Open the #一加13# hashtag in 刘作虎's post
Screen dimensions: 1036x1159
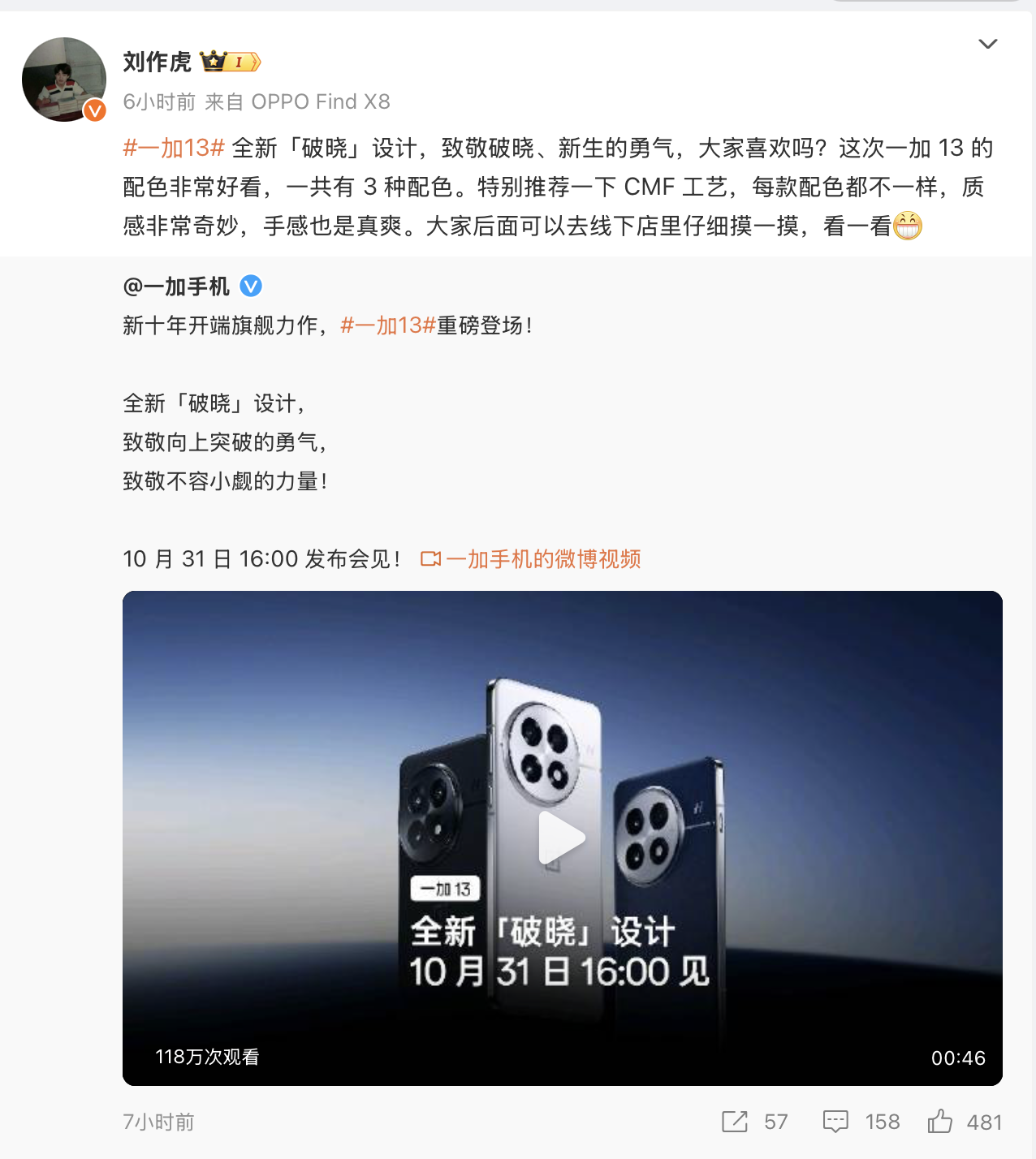(x=174, y=148)
